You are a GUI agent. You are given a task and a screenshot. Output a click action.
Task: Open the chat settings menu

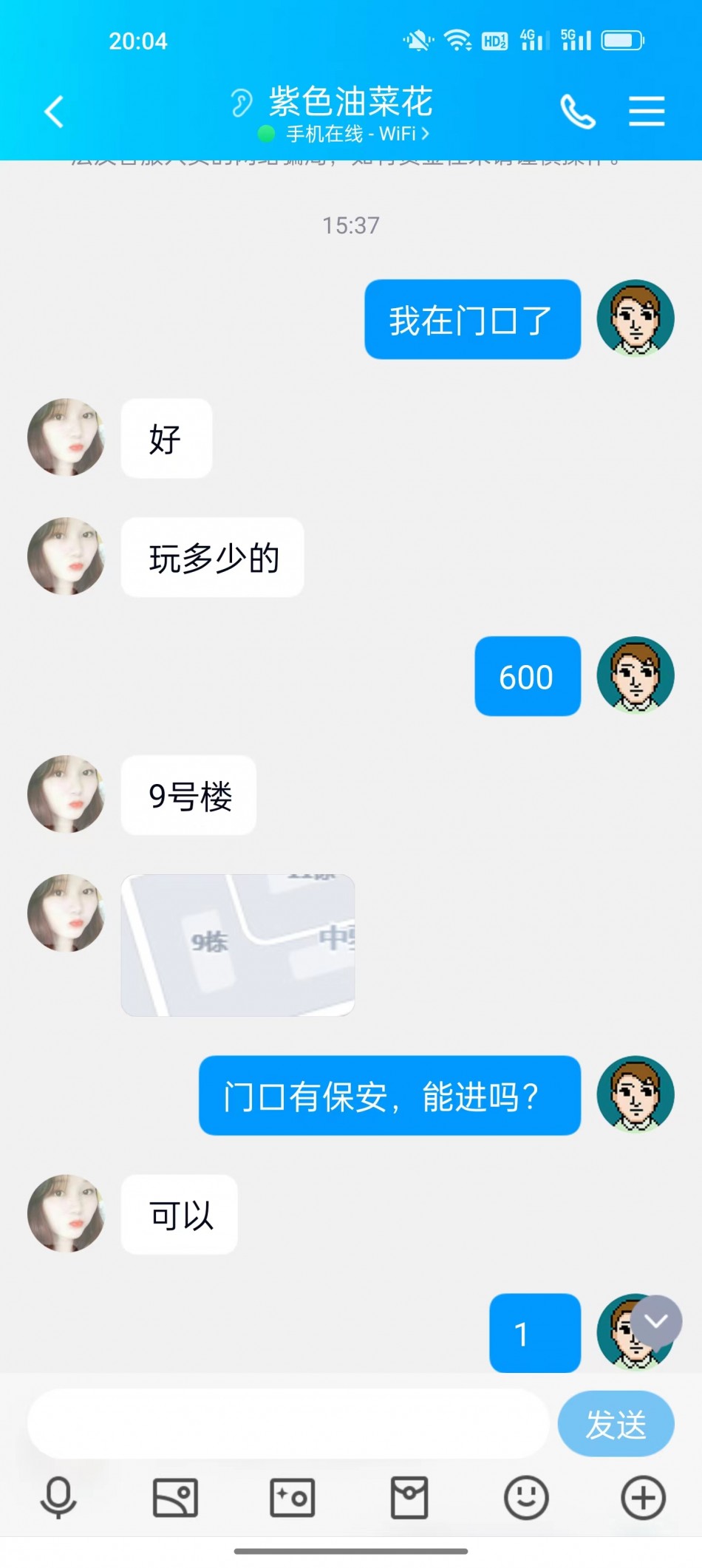[647, 112]
